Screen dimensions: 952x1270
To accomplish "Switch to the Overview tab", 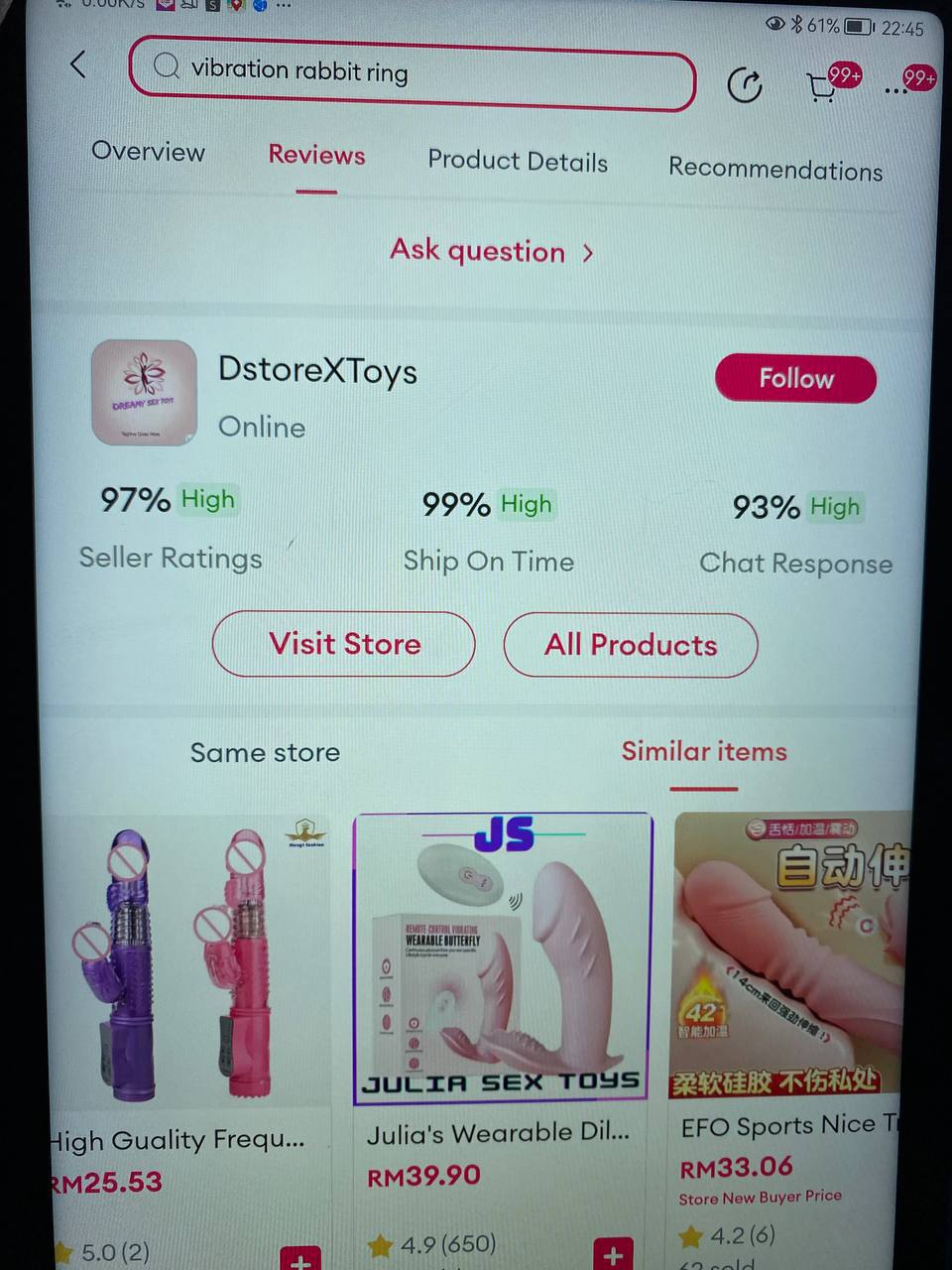I will 148,152.
